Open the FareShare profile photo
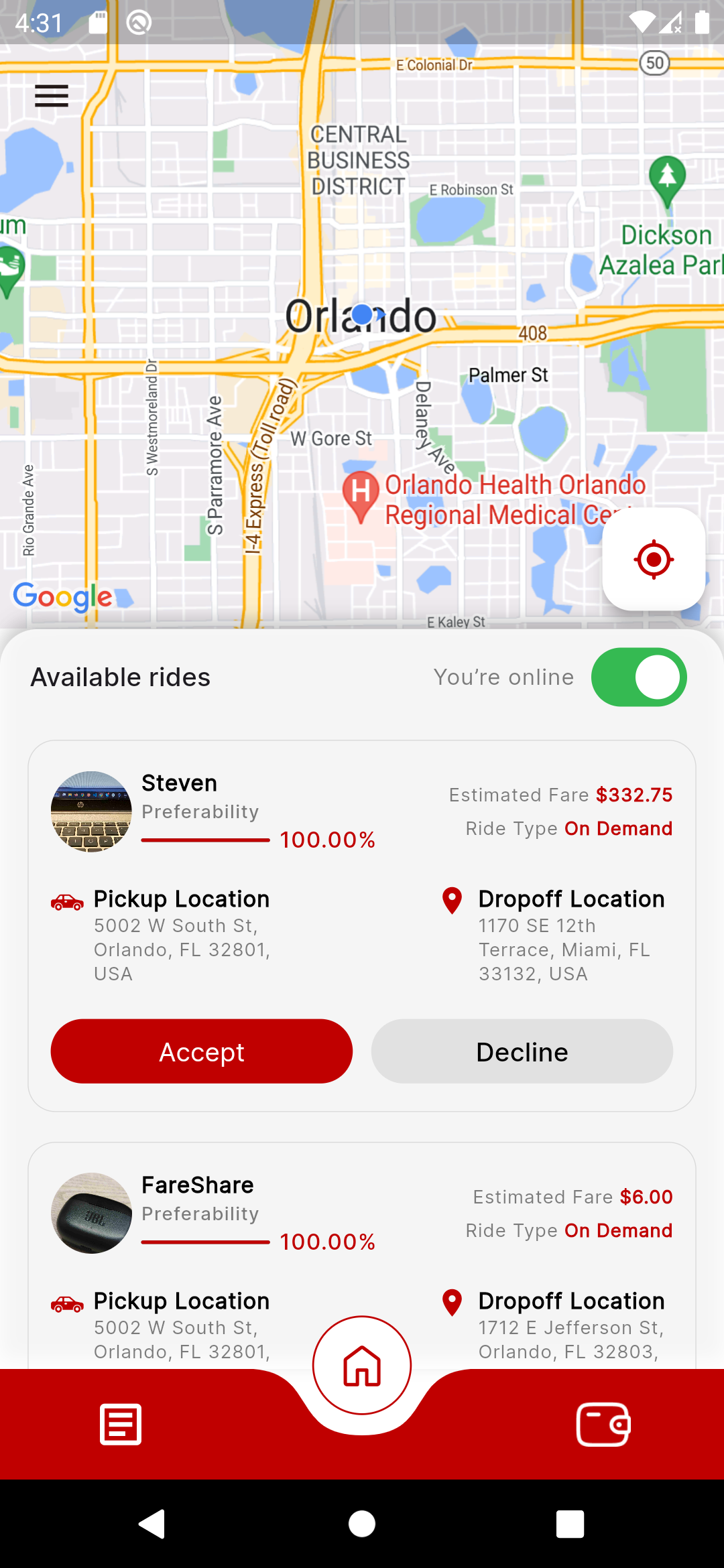Screen dimensions: 724x1568 click(90, 1213)
